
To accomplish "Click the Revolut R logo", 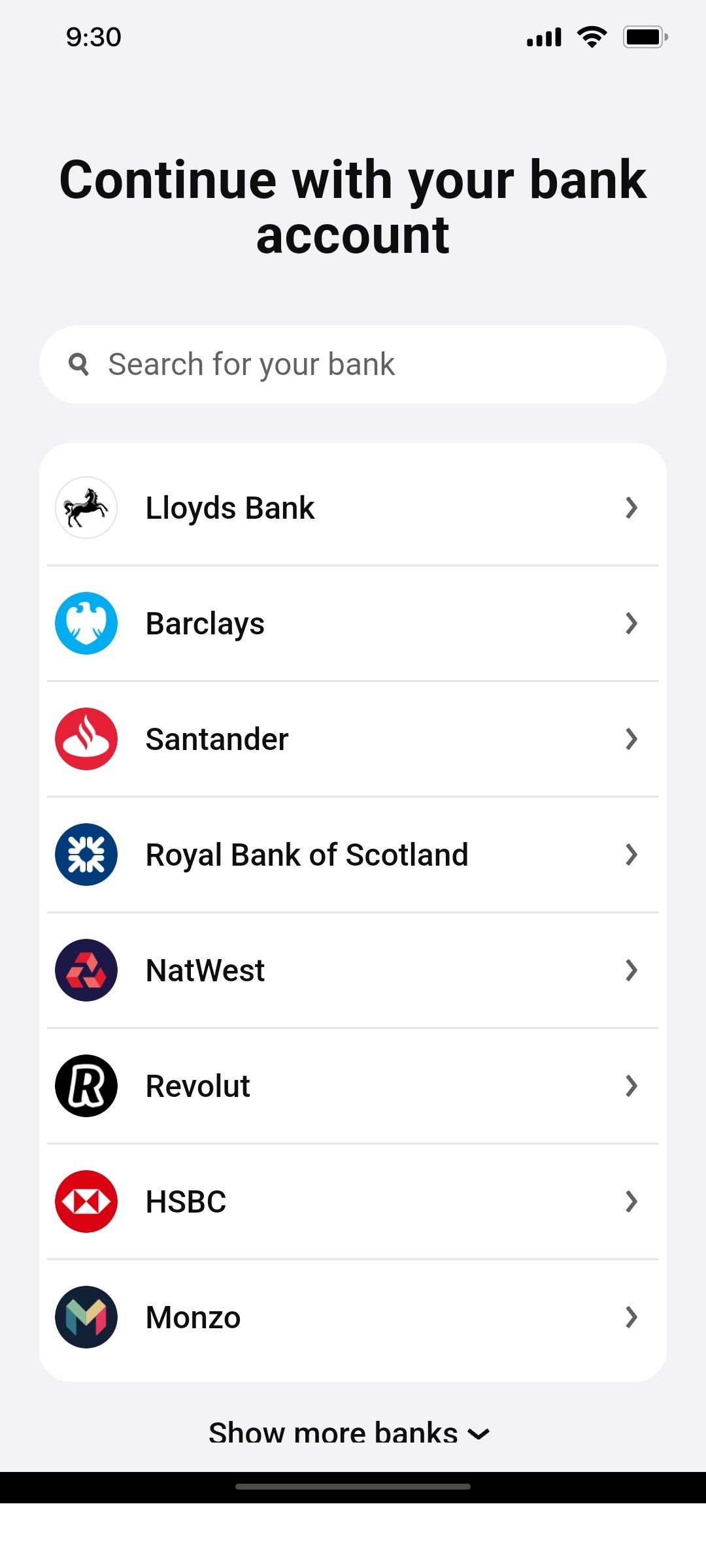I will 86,1085.
